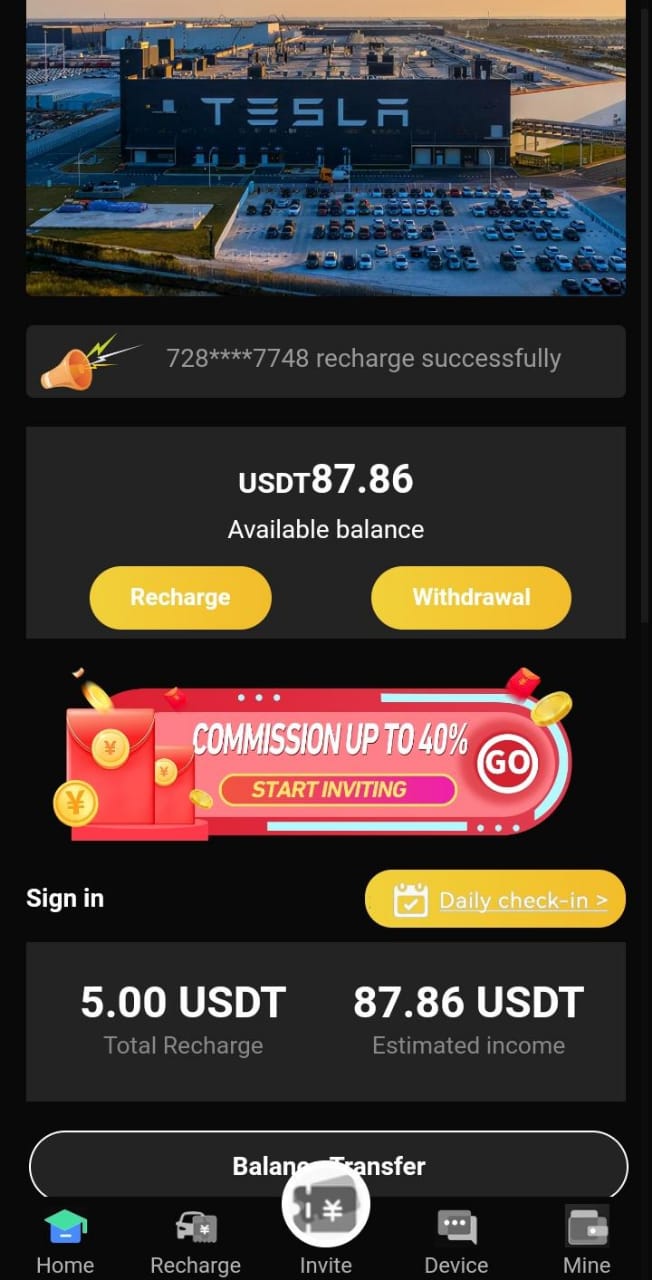Switch to the Device tab
Screen dimensions: 652x1280
click(x=456, y=1241)
